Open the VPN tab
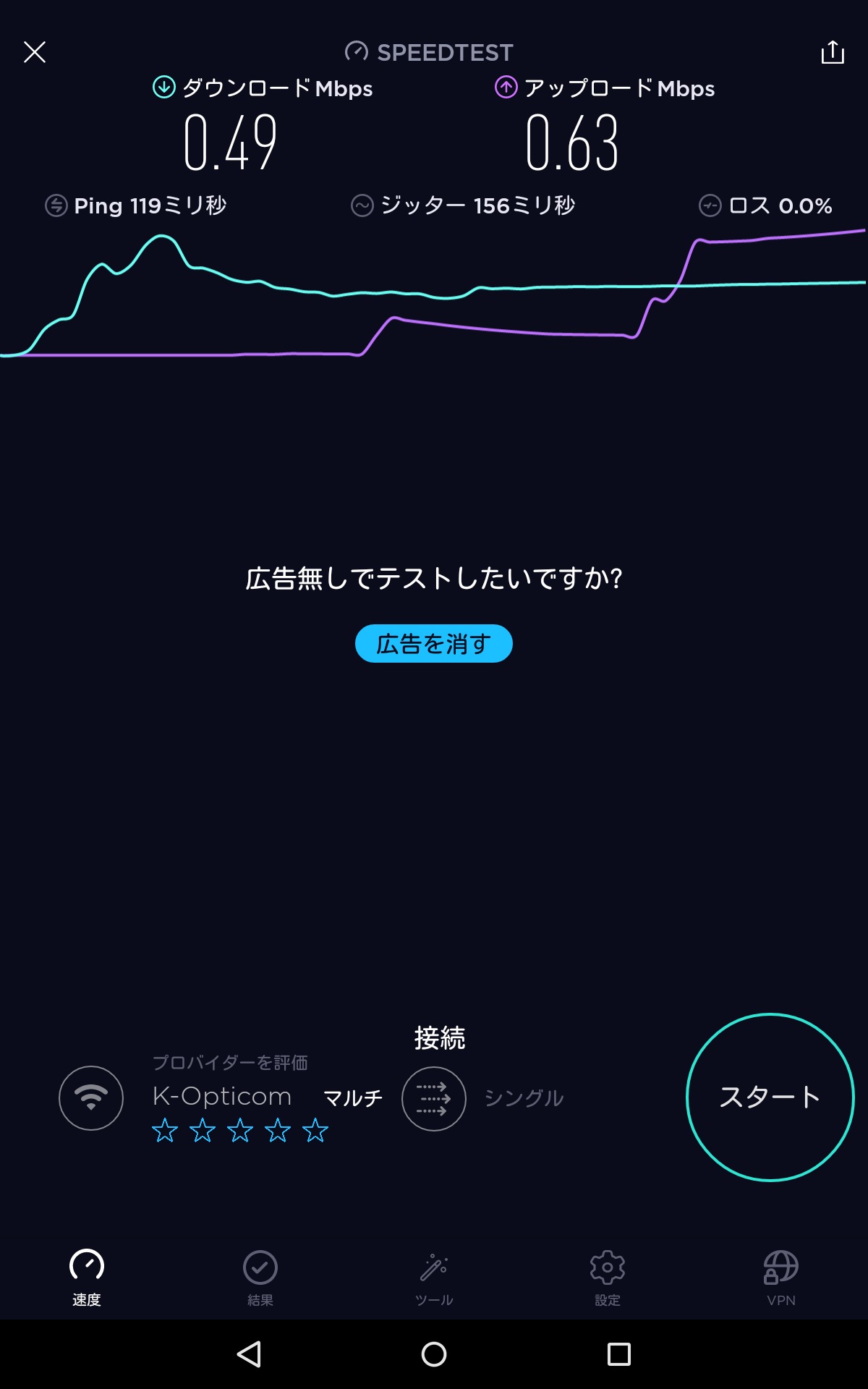This screenshot has width=868, height=1389. point(781,1278)
